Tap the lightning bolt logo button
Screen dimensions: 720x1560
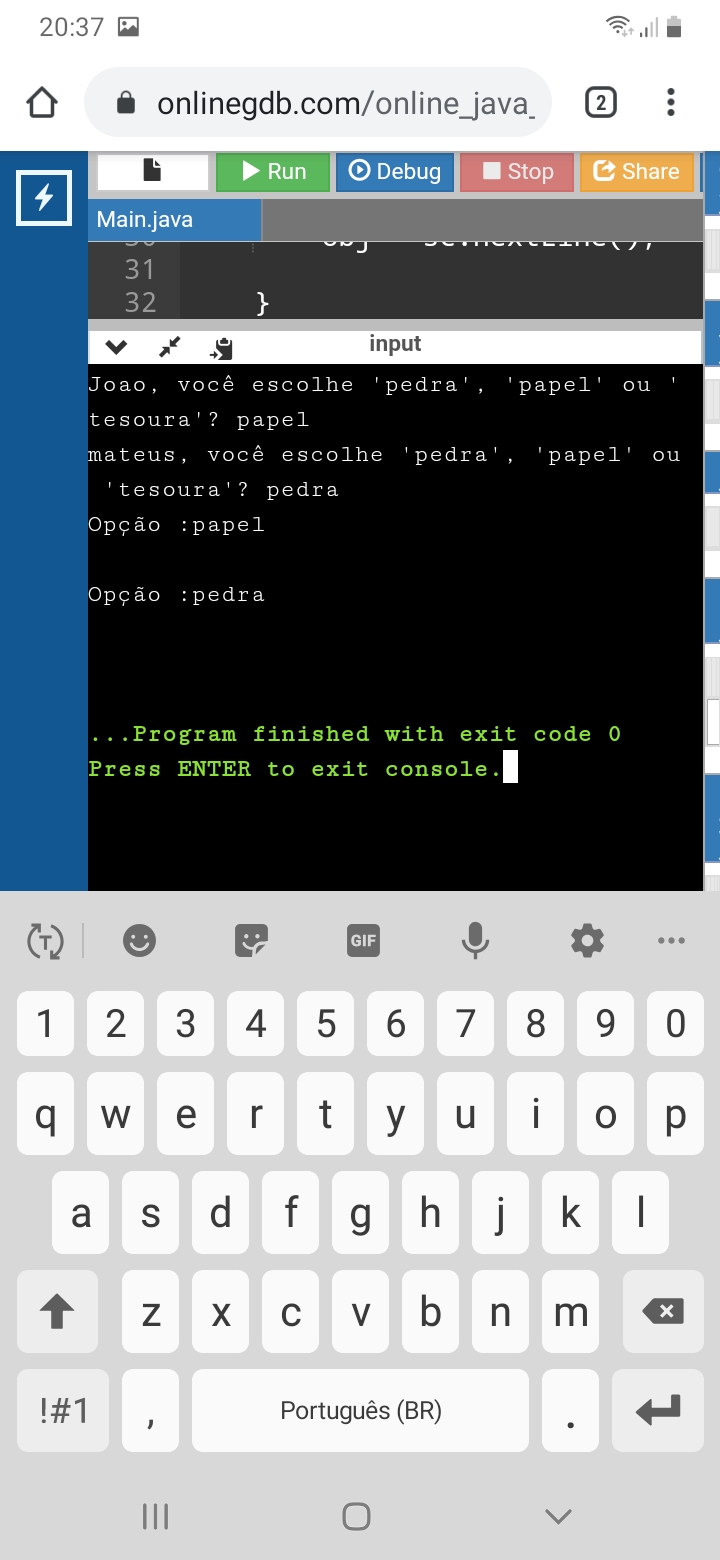click(44, 198)
